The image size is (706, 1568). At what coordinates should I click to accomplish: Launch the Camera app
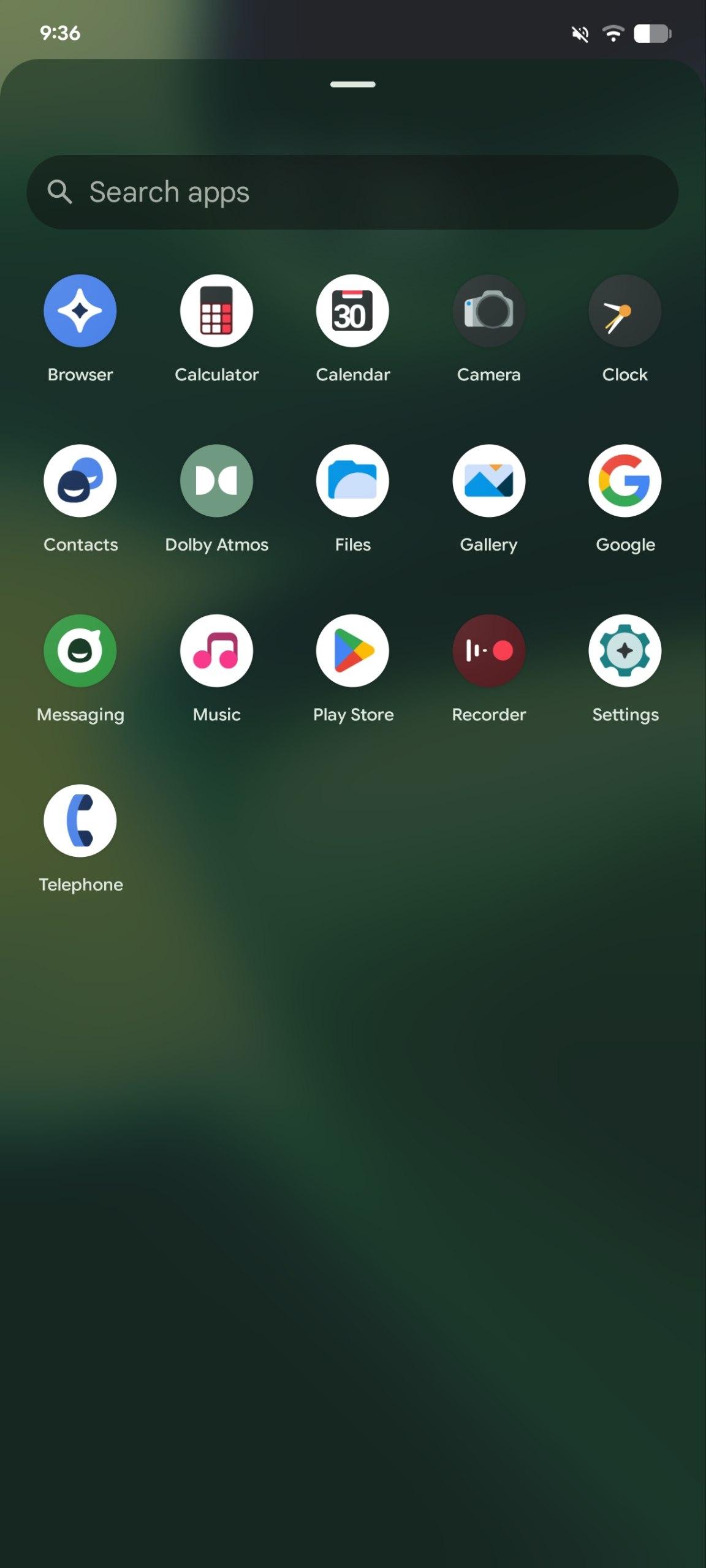click(488, 311)
